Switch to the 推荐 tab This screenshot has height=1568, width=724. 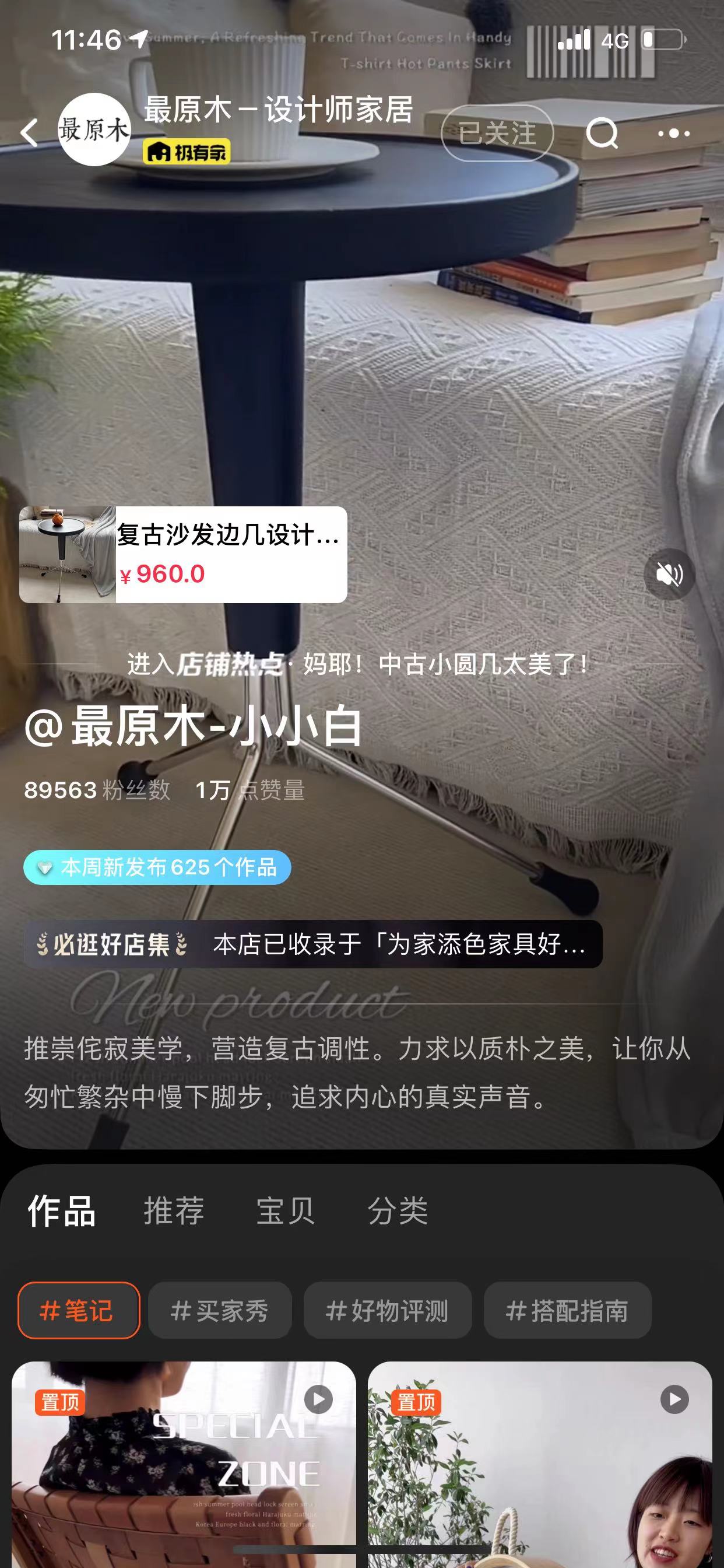pyautogui.click(x=174, y=1210)
